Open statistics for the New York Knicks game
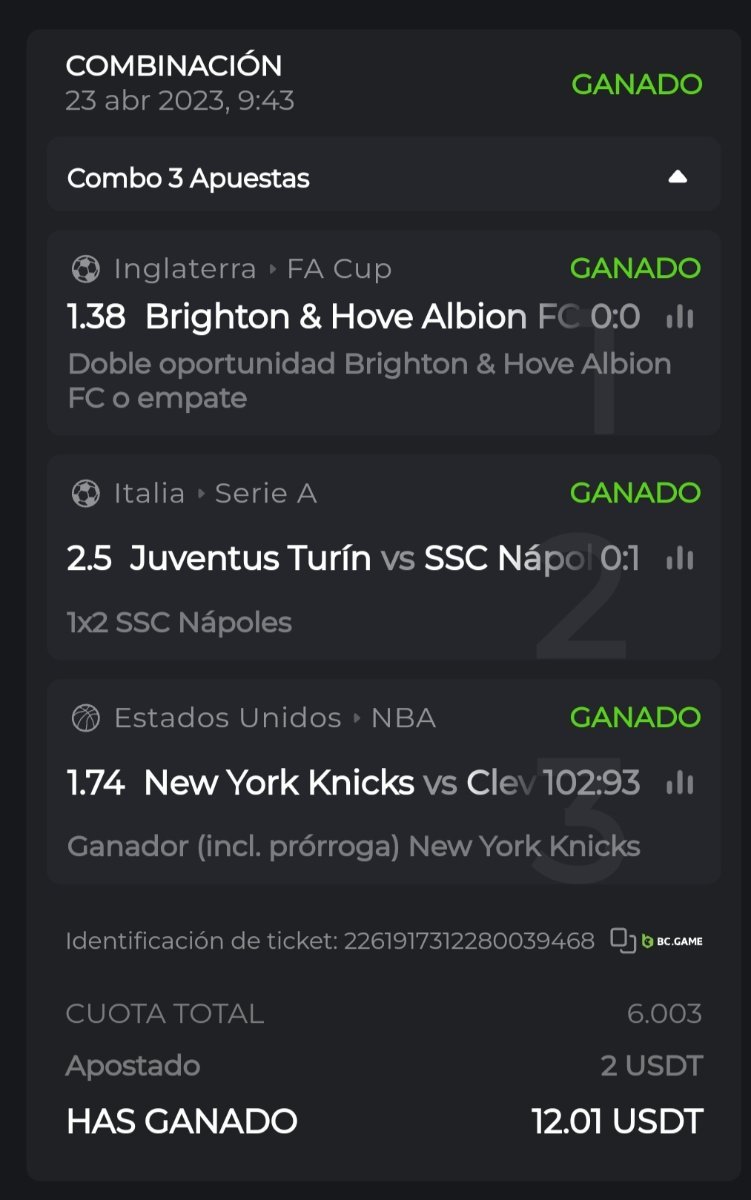Screen dimensions: 751x1200 tap(680, 783)
